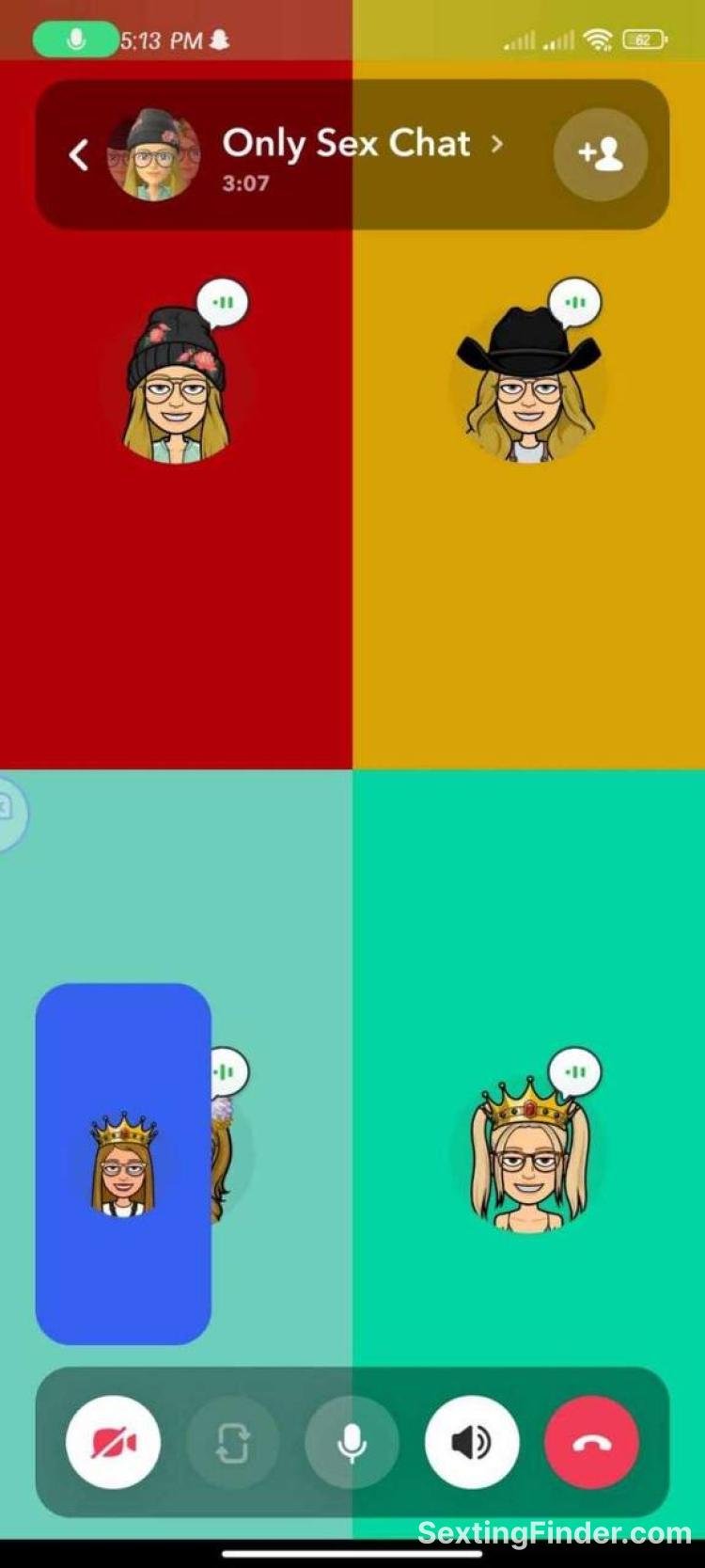
Task: Turn on the camera
Action: (113, 1441)
